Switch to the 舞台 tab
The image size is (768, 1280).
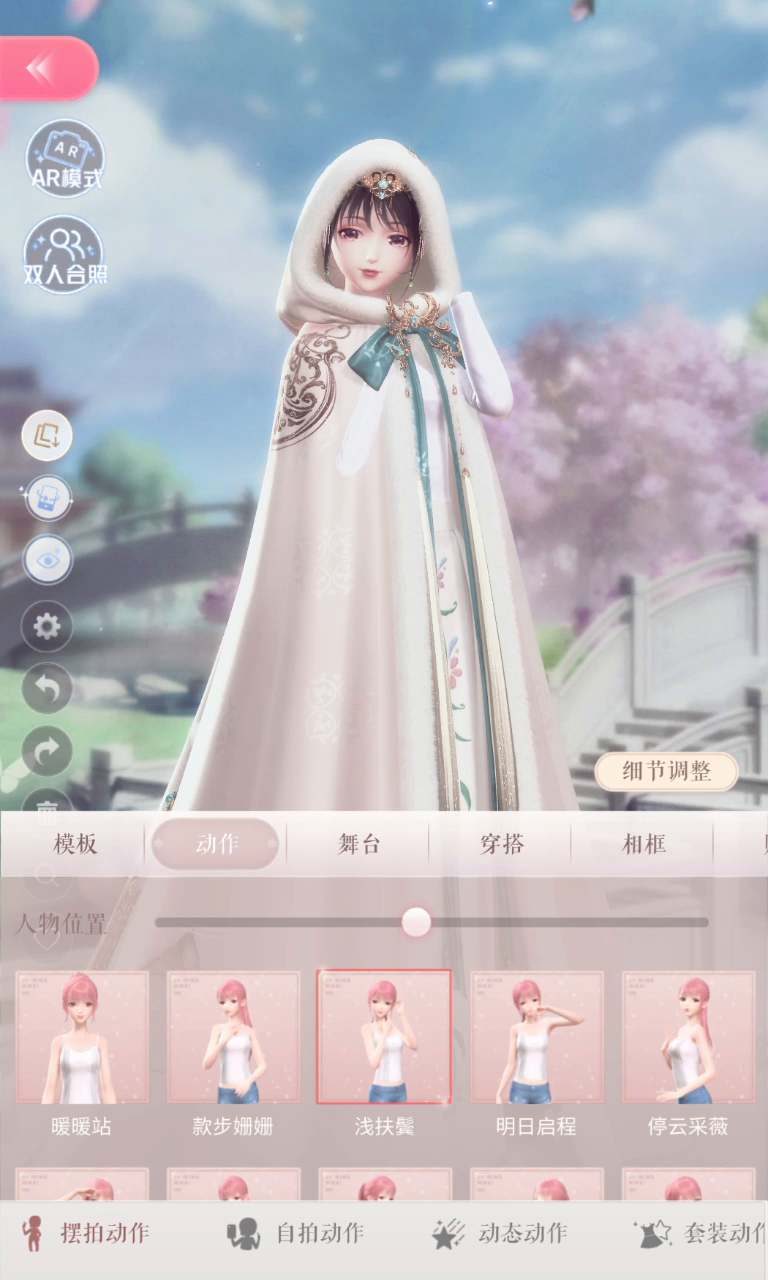pos(359,844)
